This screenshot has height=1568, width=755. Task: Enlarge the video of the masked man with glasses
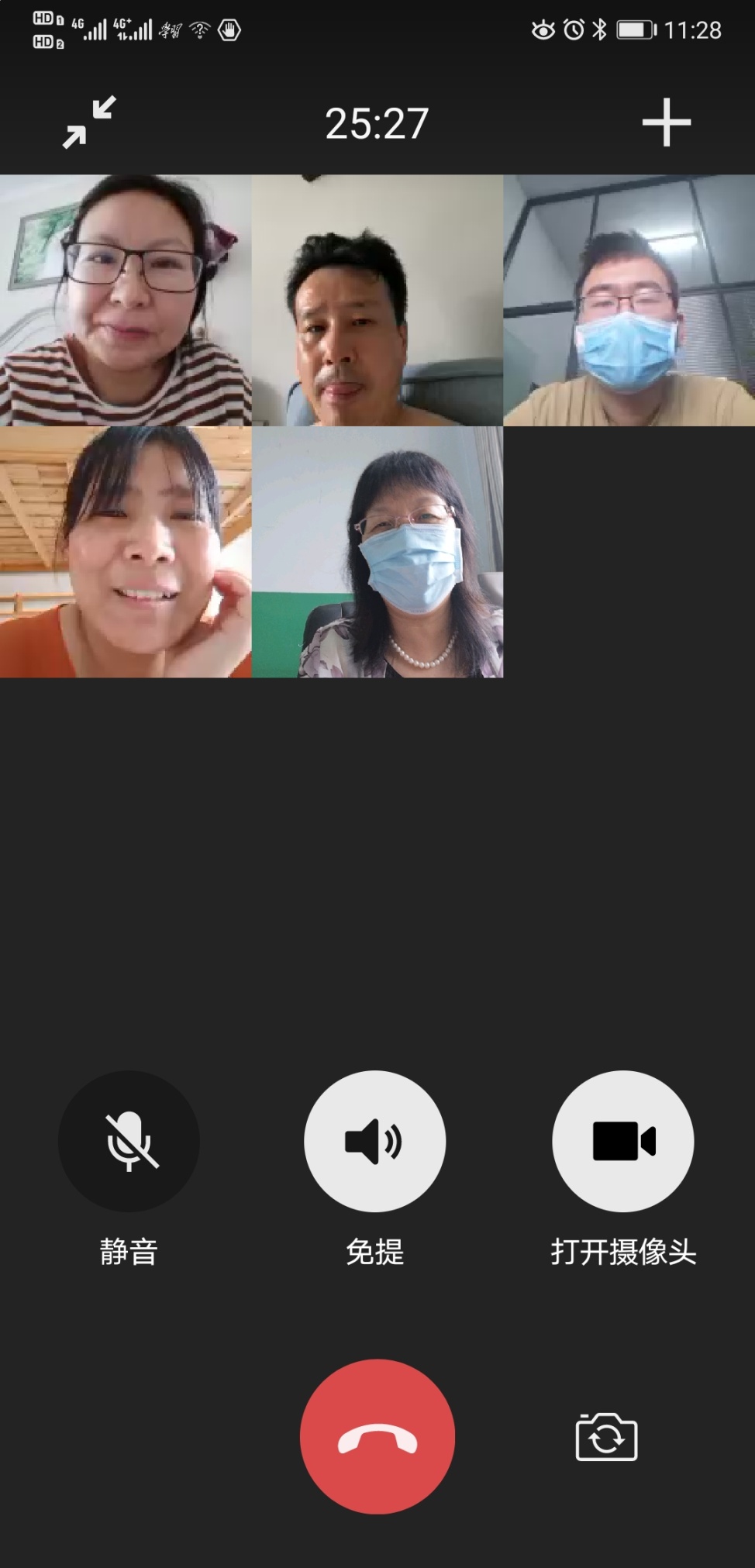[x=629, y=300]
